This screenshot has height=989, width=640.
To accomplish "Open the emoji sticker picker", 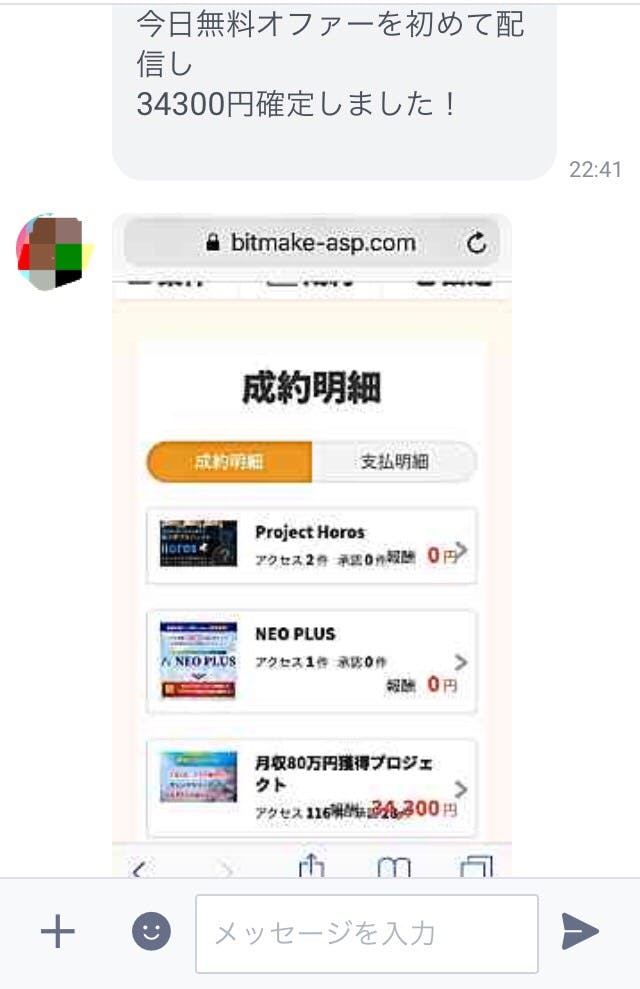I will point(152,932).
